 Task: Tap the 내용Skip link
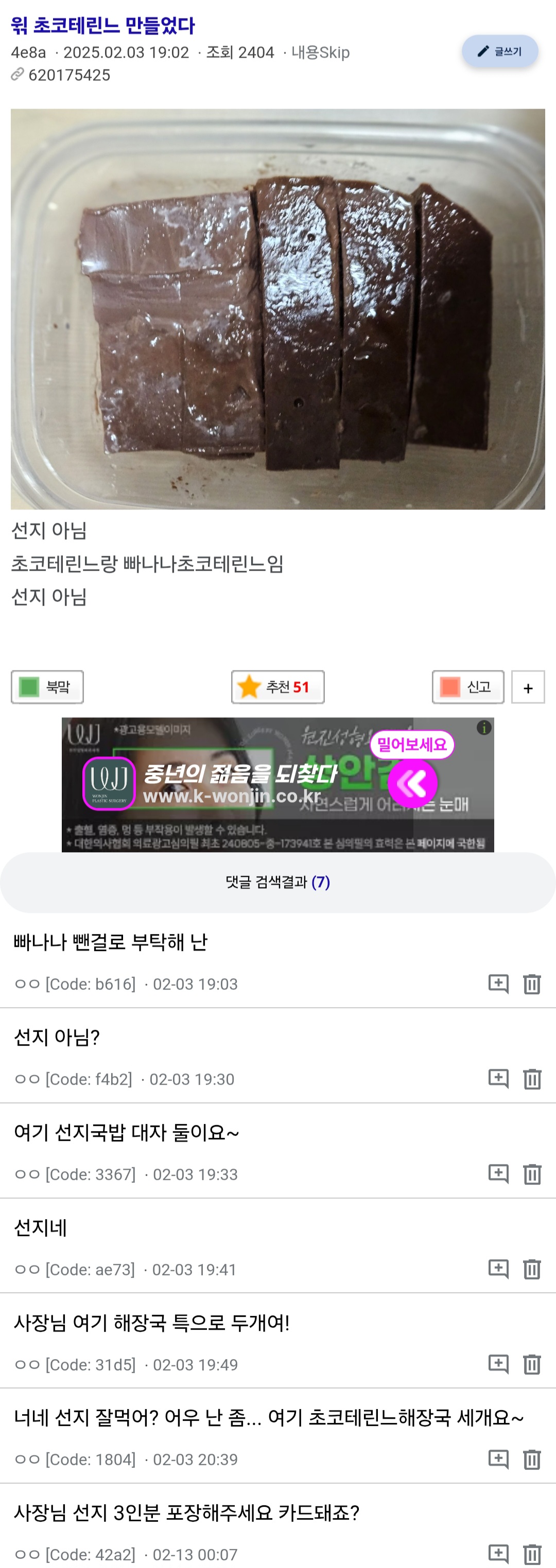pyautogui.click(x=320, y=52)
